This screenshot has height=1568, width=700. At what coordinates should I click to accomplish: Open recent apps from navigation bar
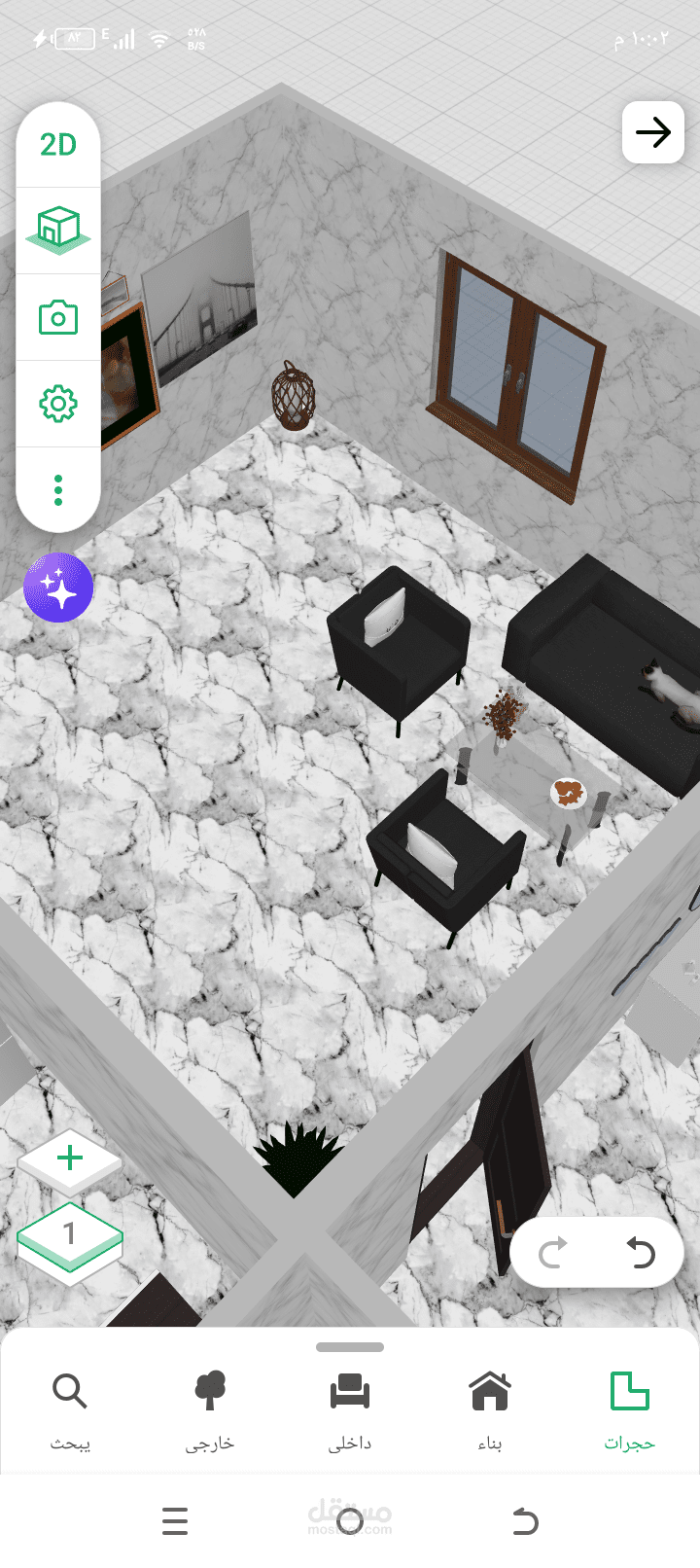[175, 1520]
